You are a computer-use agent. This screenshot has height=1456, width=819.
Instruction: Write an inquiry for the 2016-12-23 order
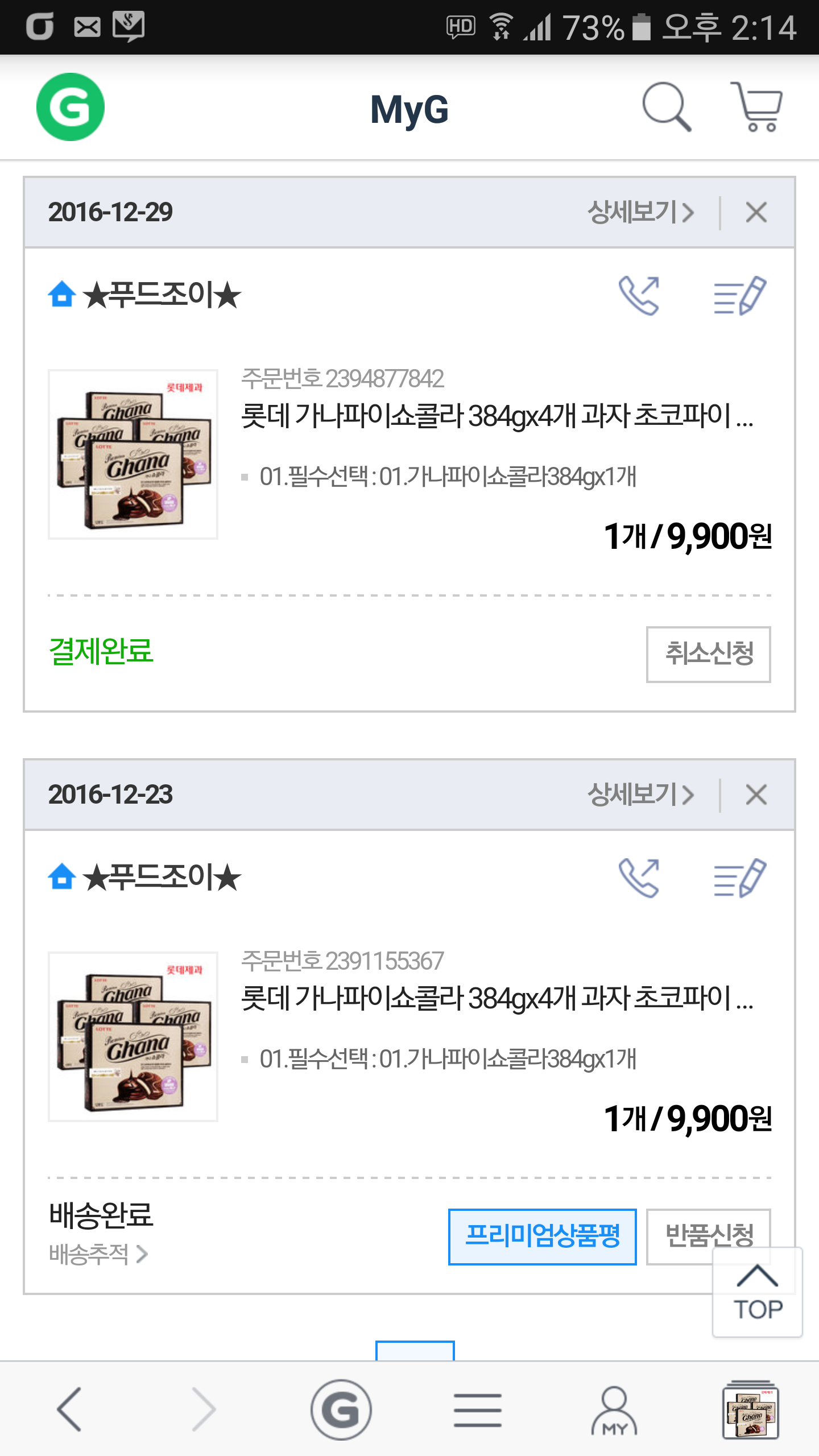pyautogui.click(x=739, y=878)
